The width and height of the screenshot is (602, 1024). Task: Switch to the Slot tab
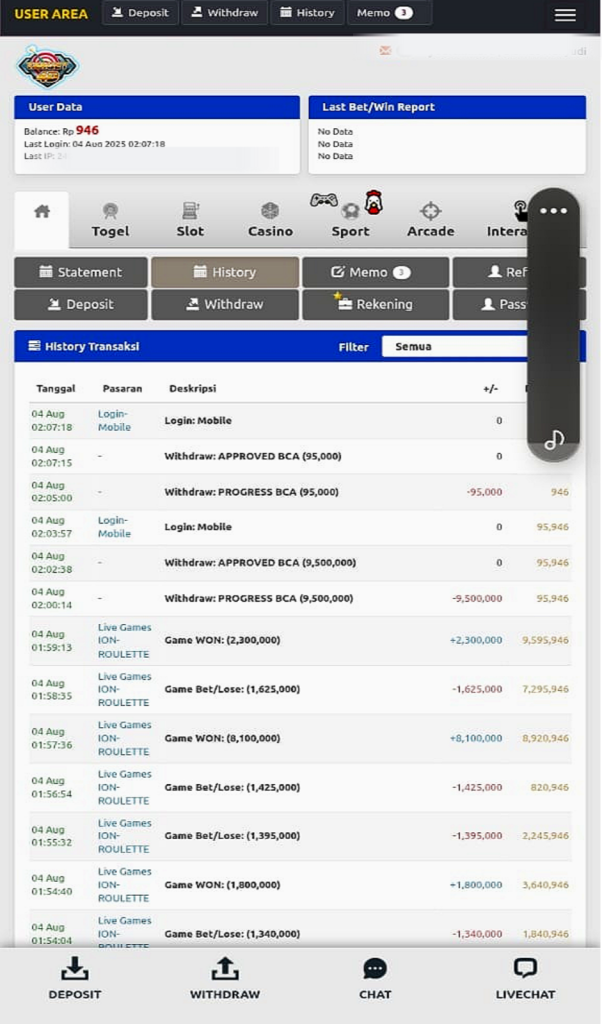tap(190, 220)
